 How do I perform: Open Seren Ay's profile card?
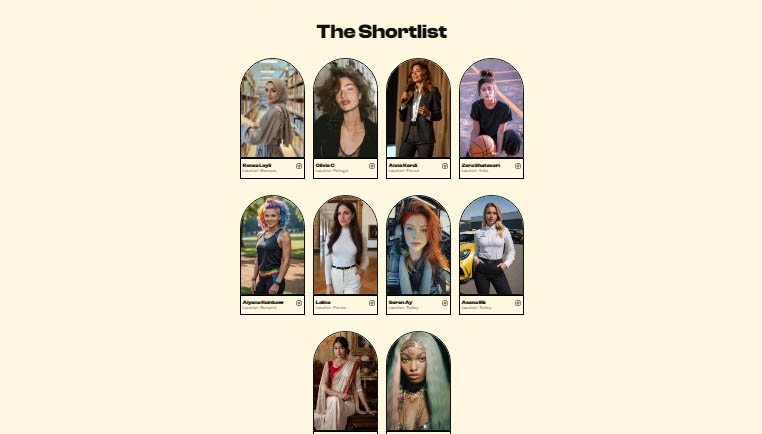point(418,246)
